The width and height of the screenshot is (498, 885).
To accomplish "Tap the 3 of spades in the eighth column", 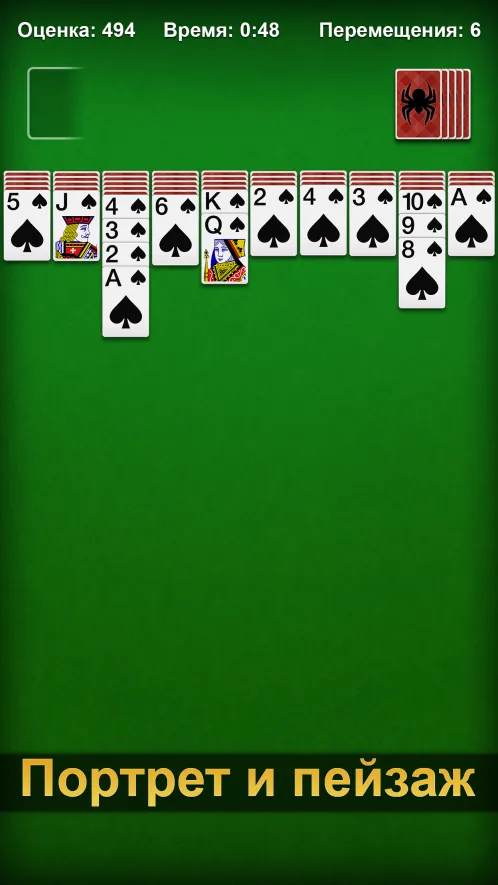I will coord(373,221).
